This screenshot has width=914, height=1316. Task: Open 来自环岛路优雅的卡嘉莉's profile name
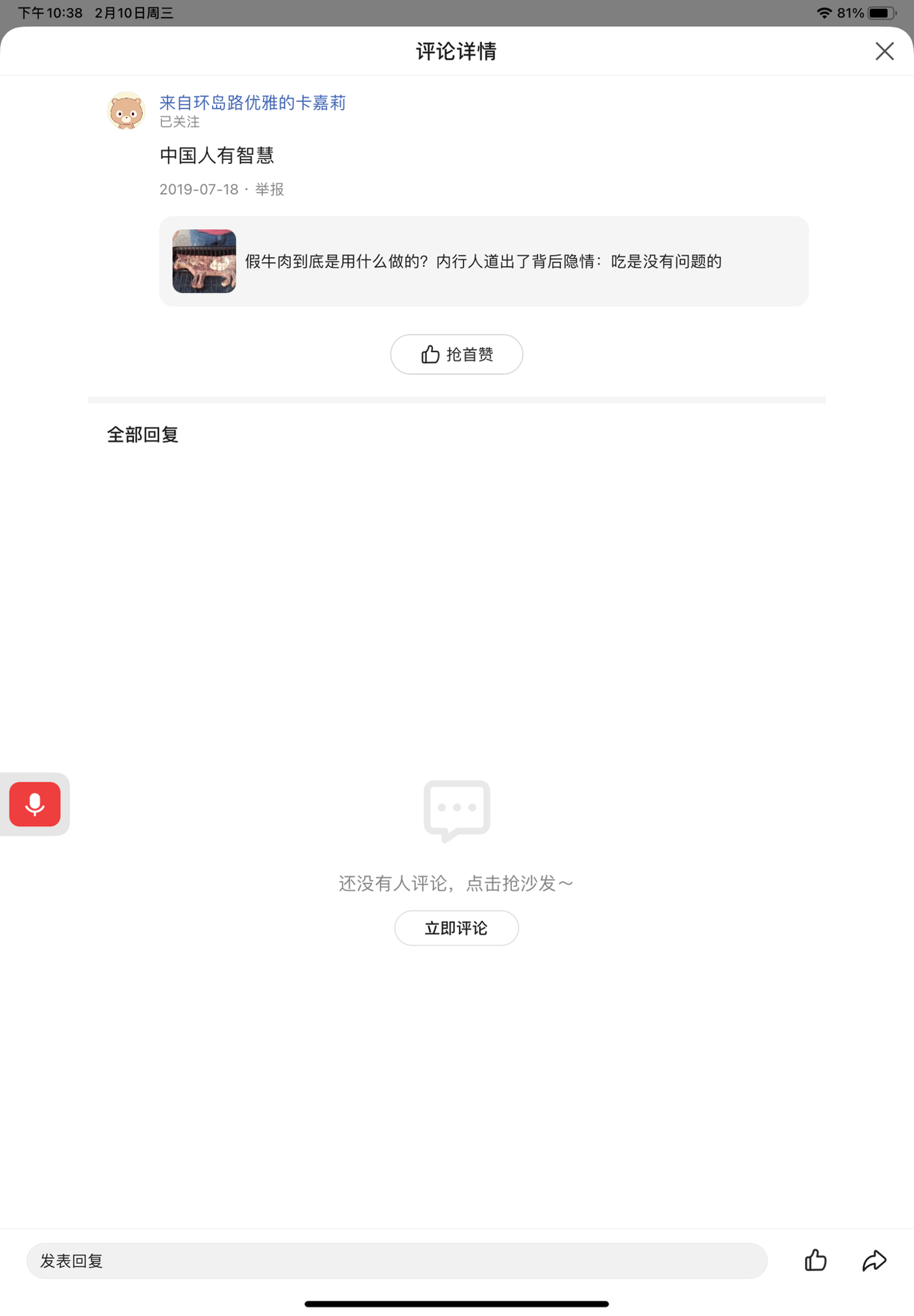(252, 102)
